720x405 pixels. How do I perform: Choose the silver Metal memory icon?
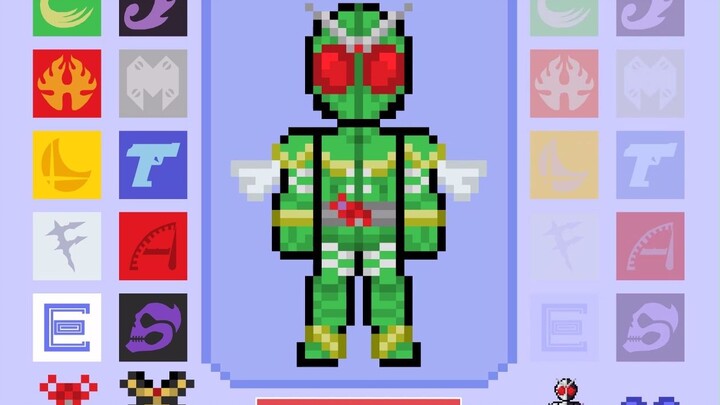coord(153,84)
